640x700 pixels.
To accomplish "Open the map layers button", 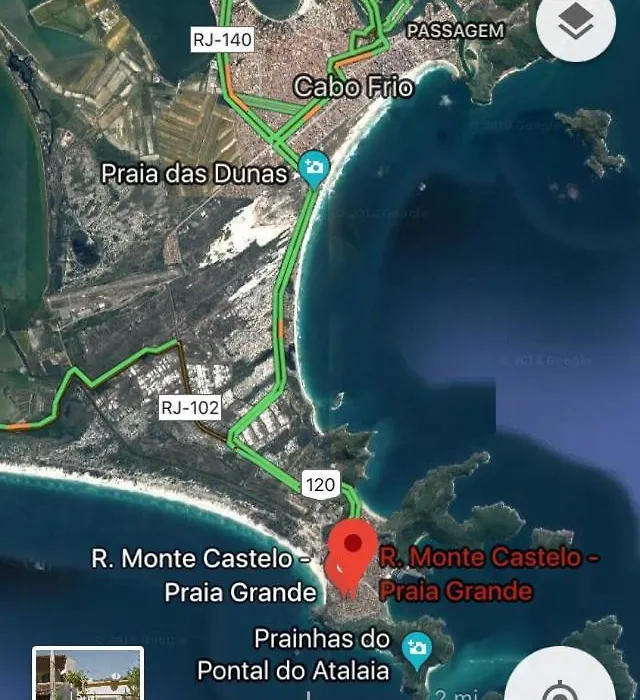I will pos(576,25).
